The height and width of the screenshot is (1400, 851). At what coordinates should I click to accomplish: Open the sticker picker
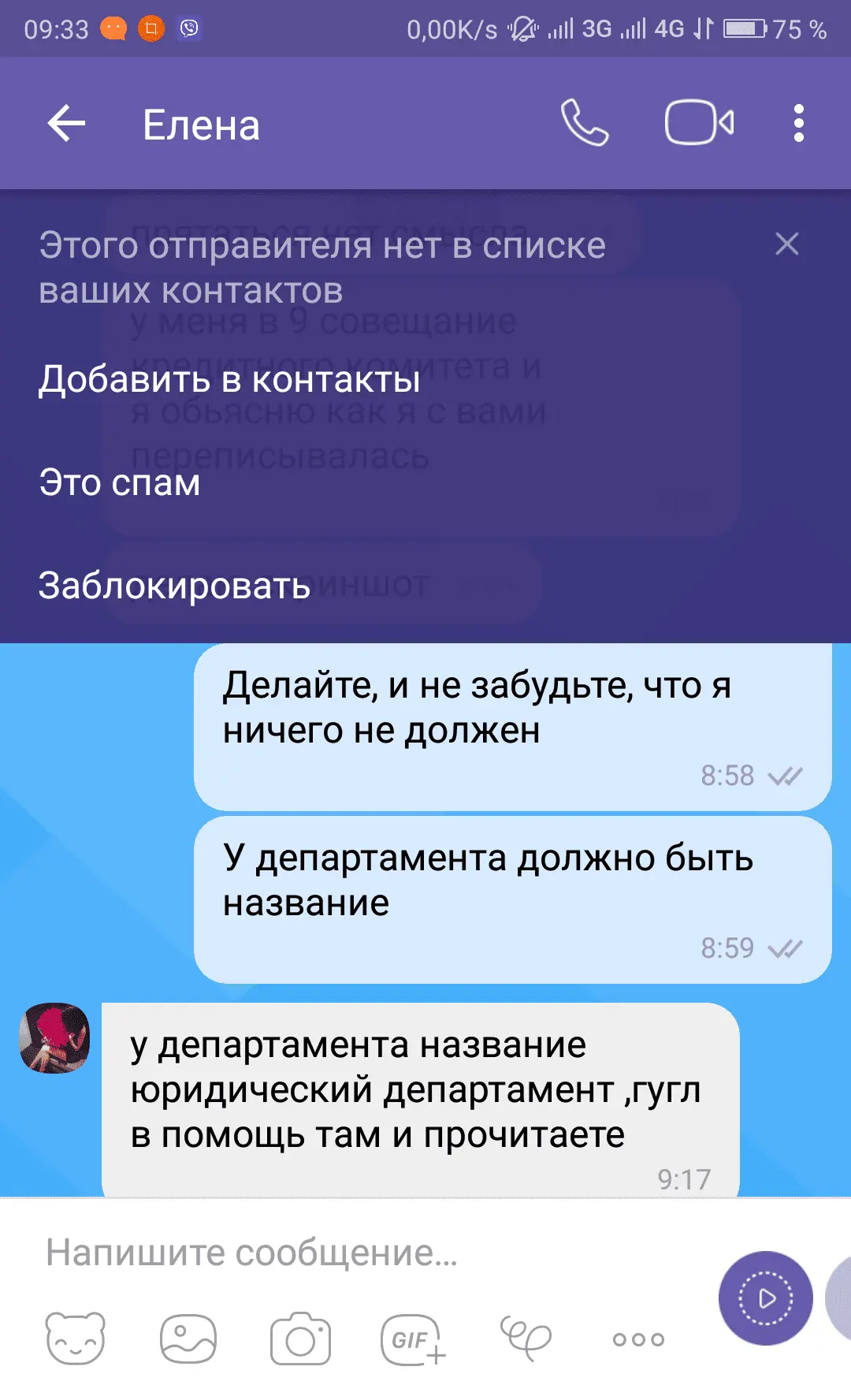tap(76, 1339)
